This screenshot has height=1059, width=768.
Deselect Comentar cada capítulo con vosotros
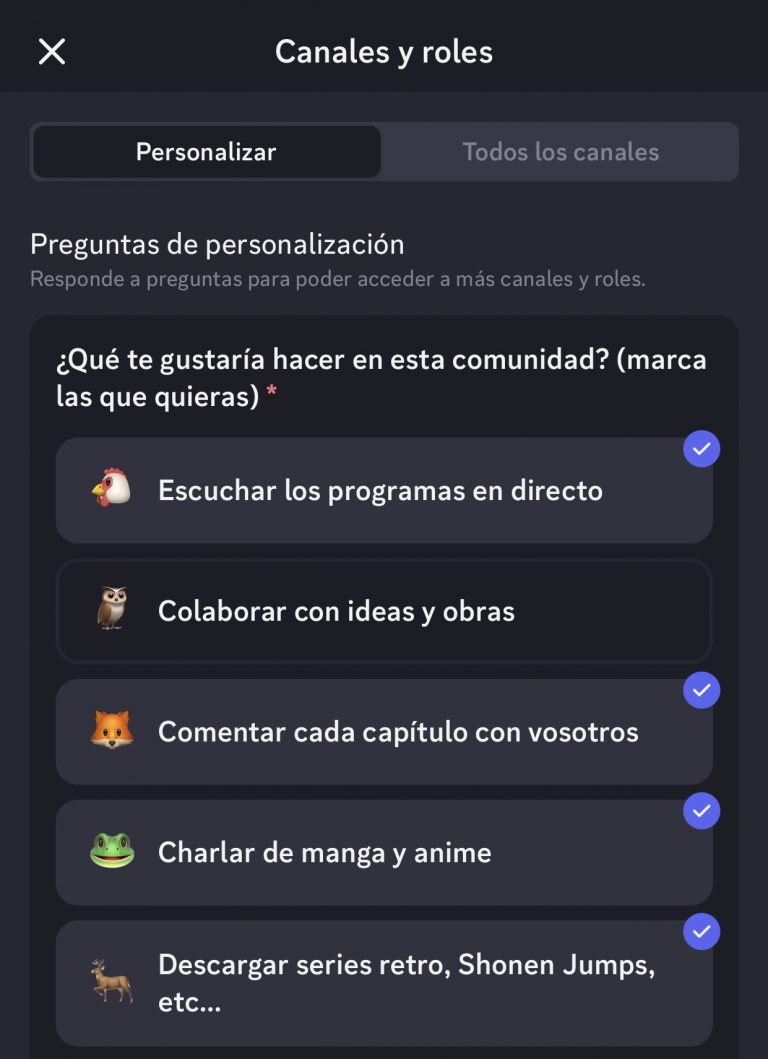pos(384,732)
